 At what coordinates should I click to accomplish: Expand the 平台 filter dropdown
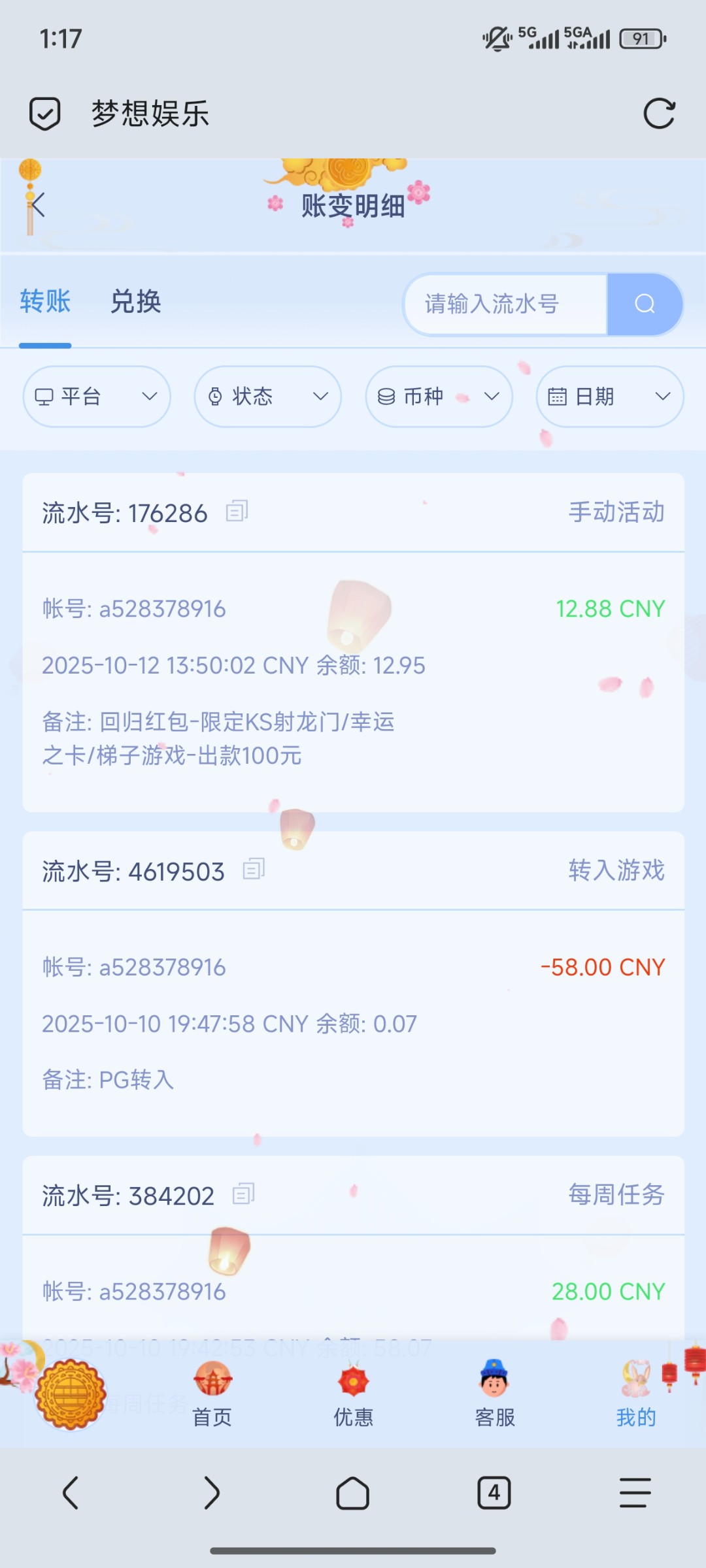click(95, 397)
